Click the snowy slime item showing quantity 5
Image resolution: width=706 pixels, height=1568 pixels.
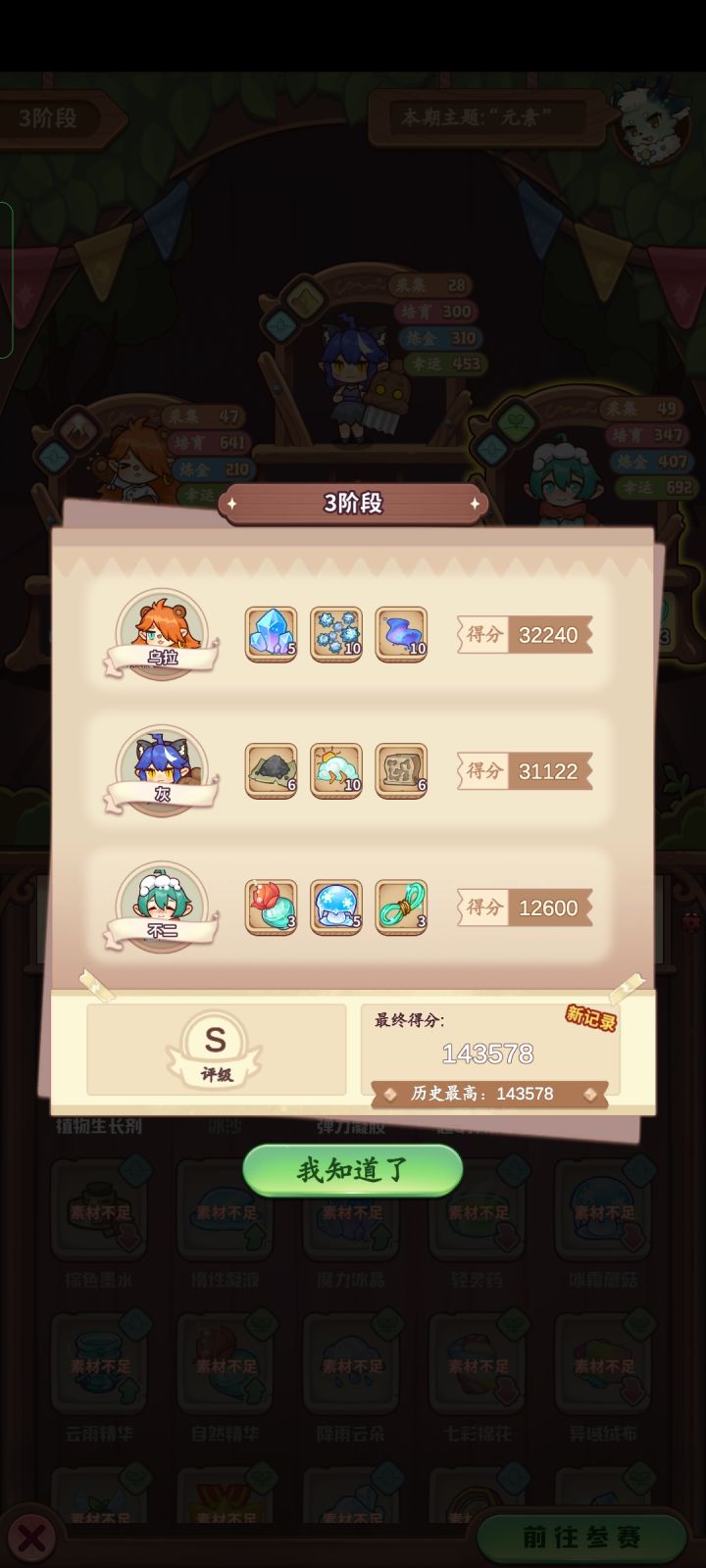pos(336,906)
